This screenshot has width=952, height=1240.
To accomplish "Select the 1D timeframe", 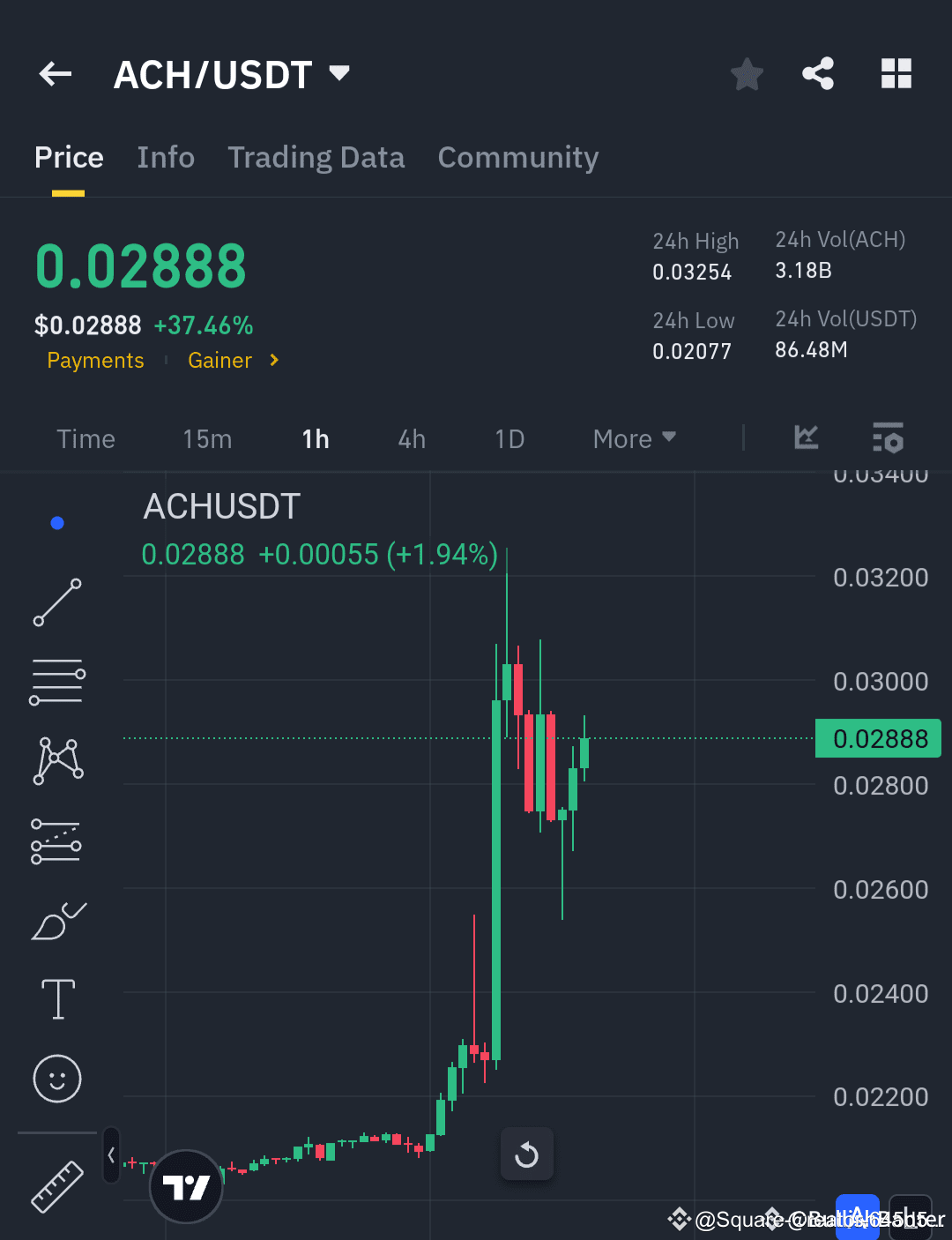I will tap(509, 438).
